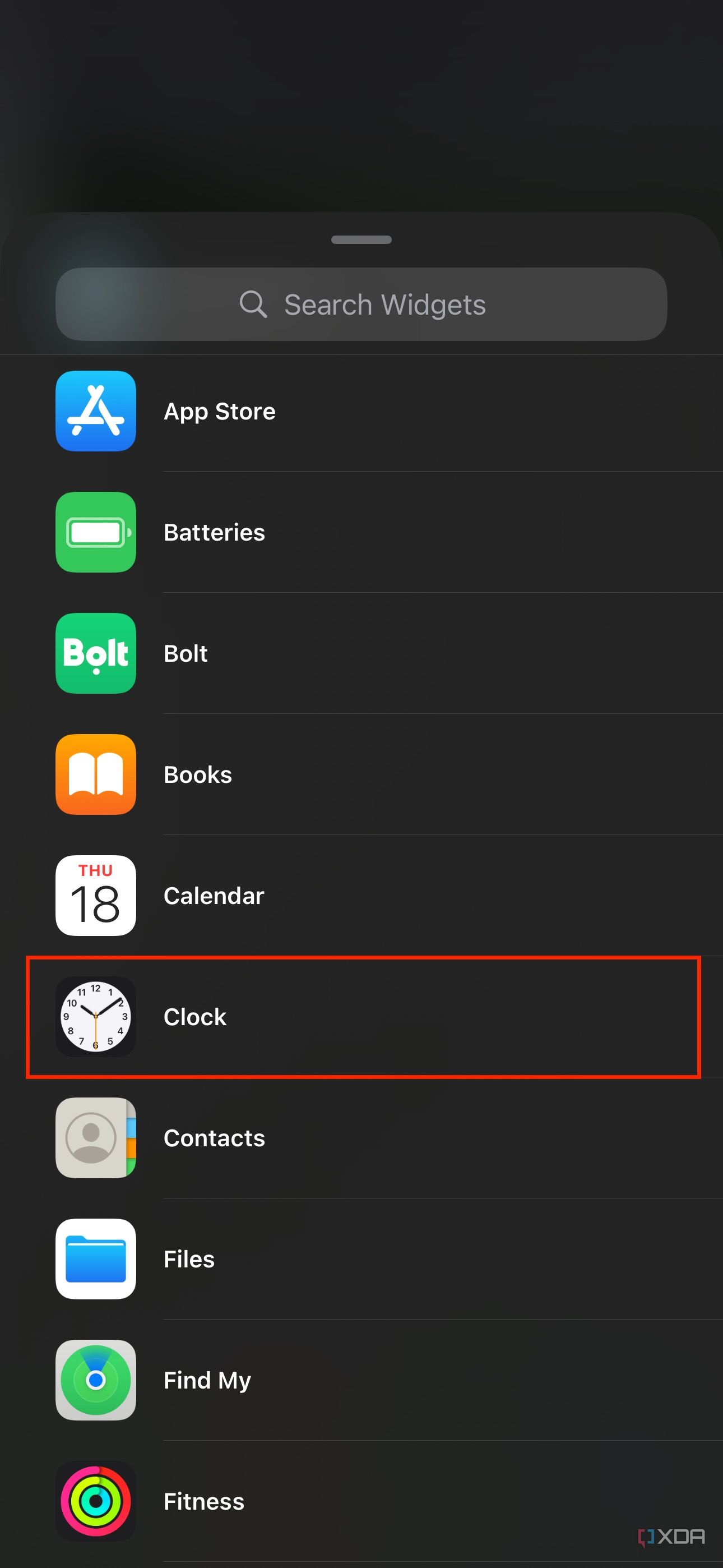Select the highlighted Clock widget row
The height and width of the screenshot is (1568, 723).
361,1016
